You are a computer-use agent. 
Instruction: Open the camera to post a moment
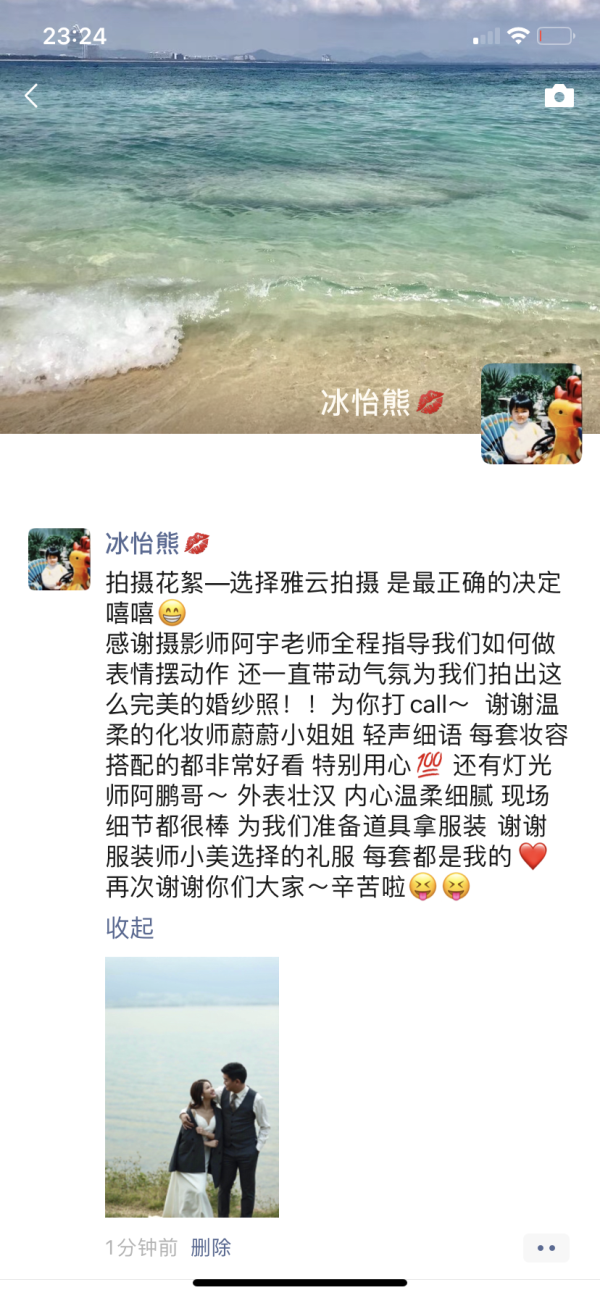point(559,96)
